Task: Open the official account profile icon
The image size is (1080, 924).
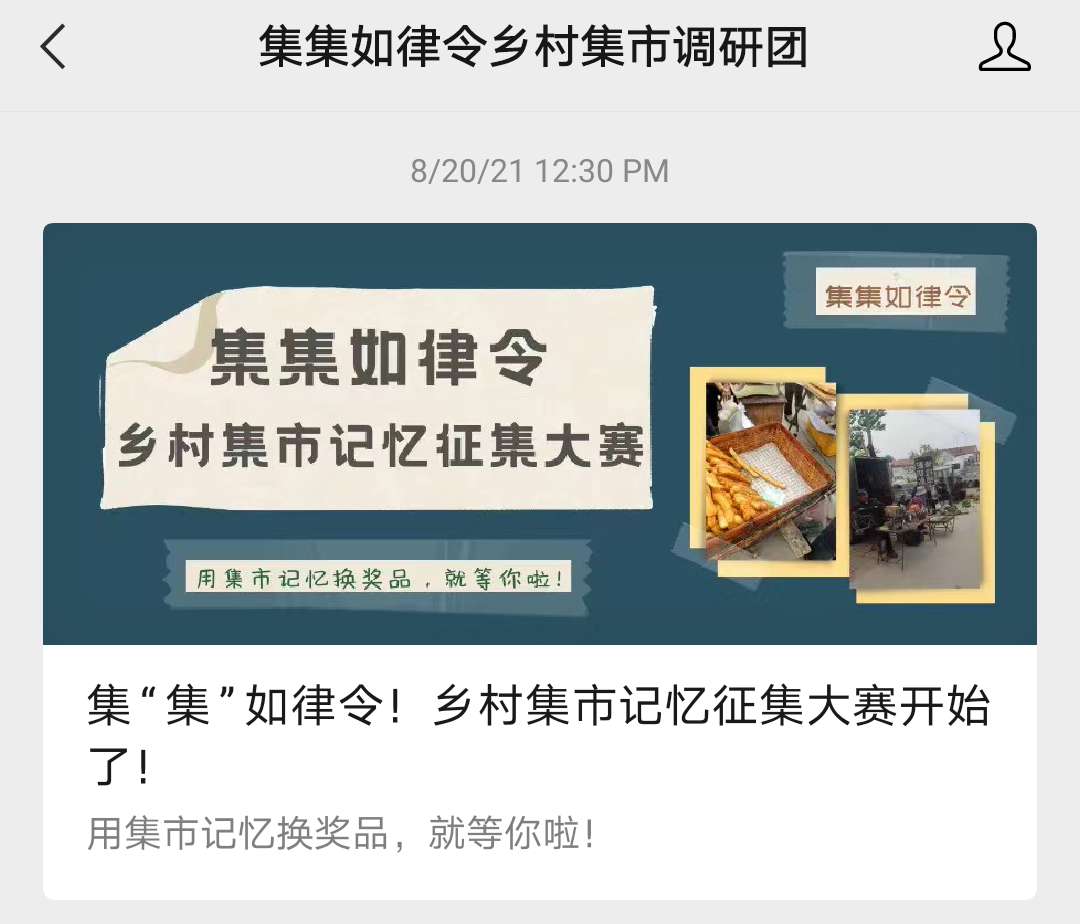Action: [1004, 48]
